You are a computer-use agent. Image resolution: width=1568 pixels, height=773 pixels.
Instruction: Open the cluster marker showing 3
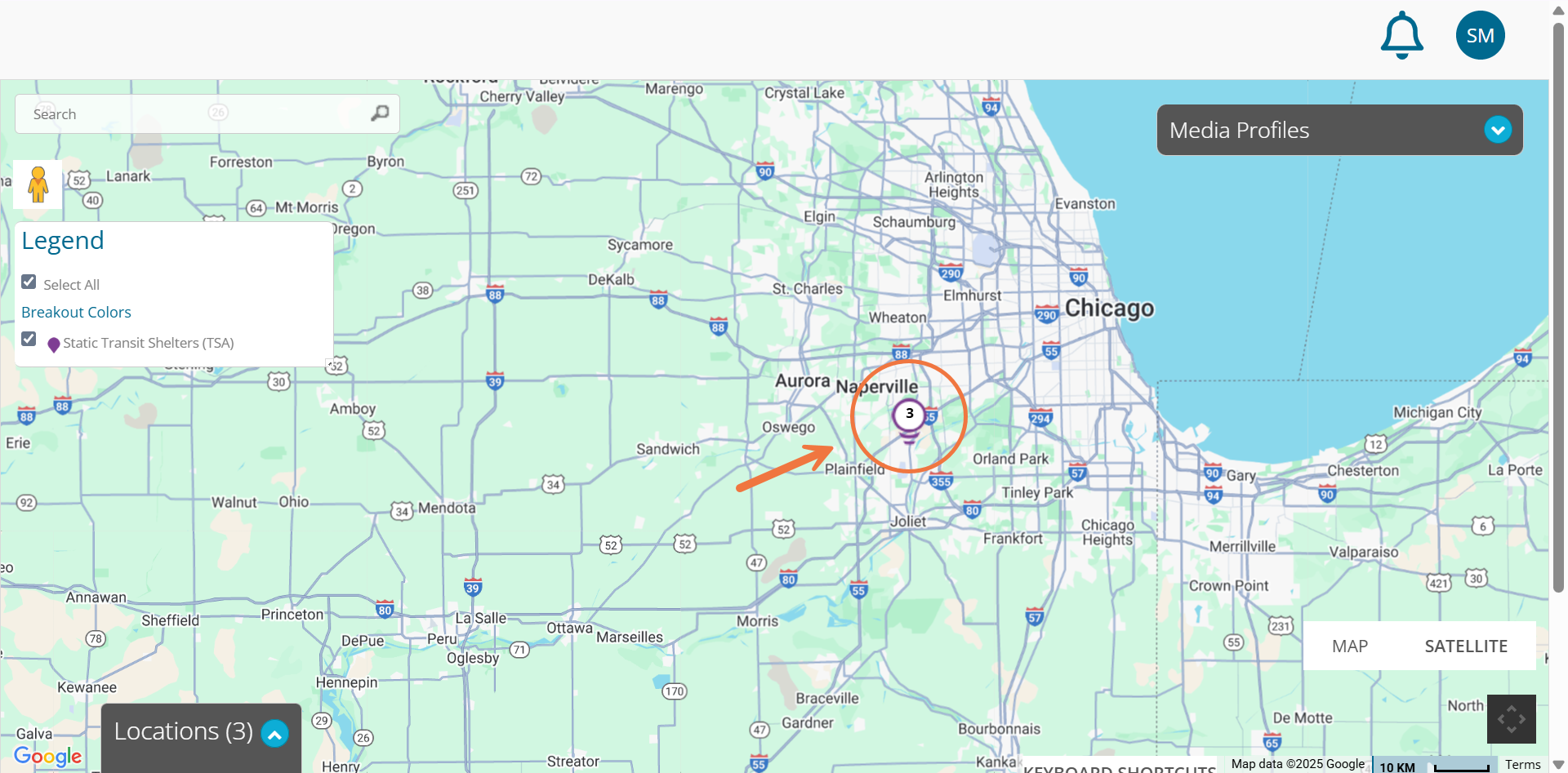[908, 416]
